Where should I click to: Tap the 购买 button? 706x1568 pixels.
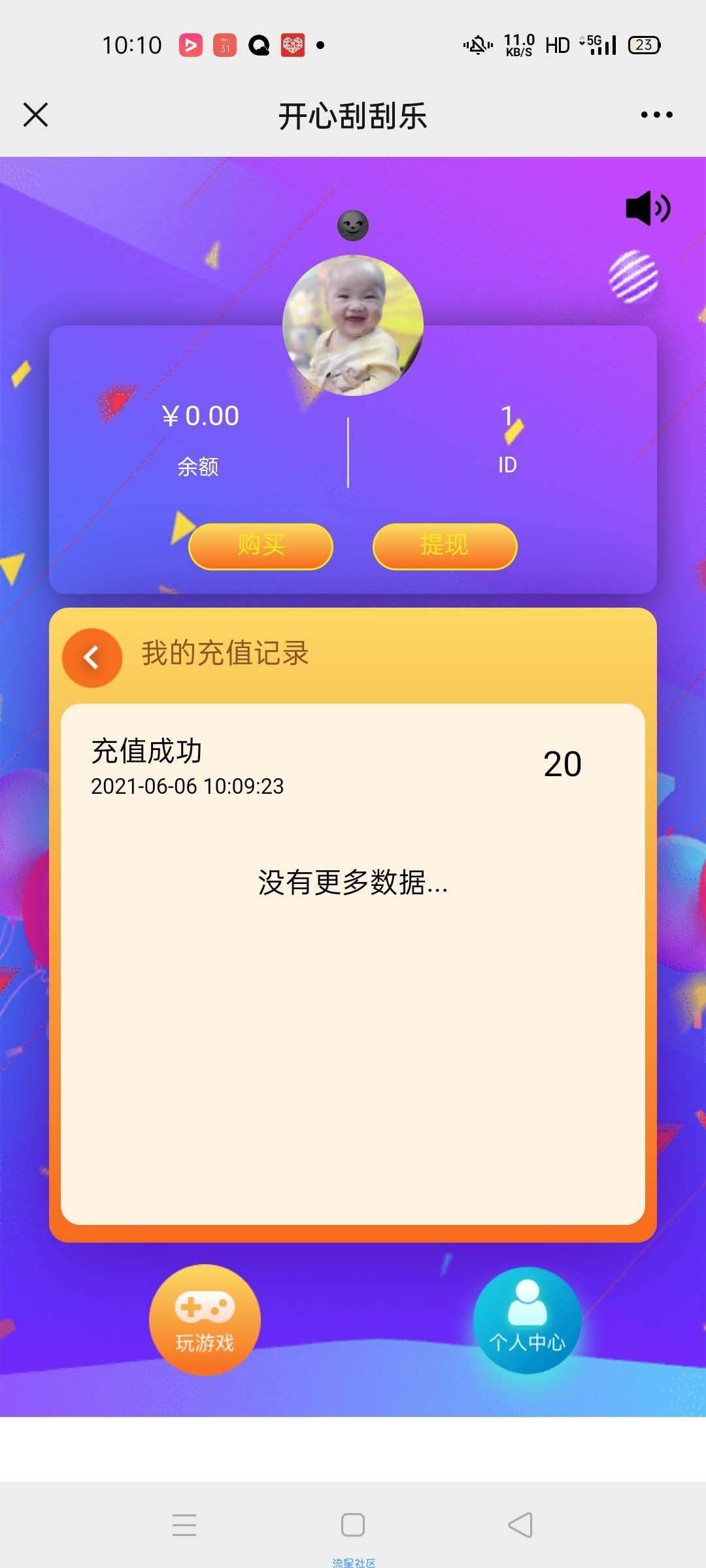pyautogui.click(x=261, y=546)
